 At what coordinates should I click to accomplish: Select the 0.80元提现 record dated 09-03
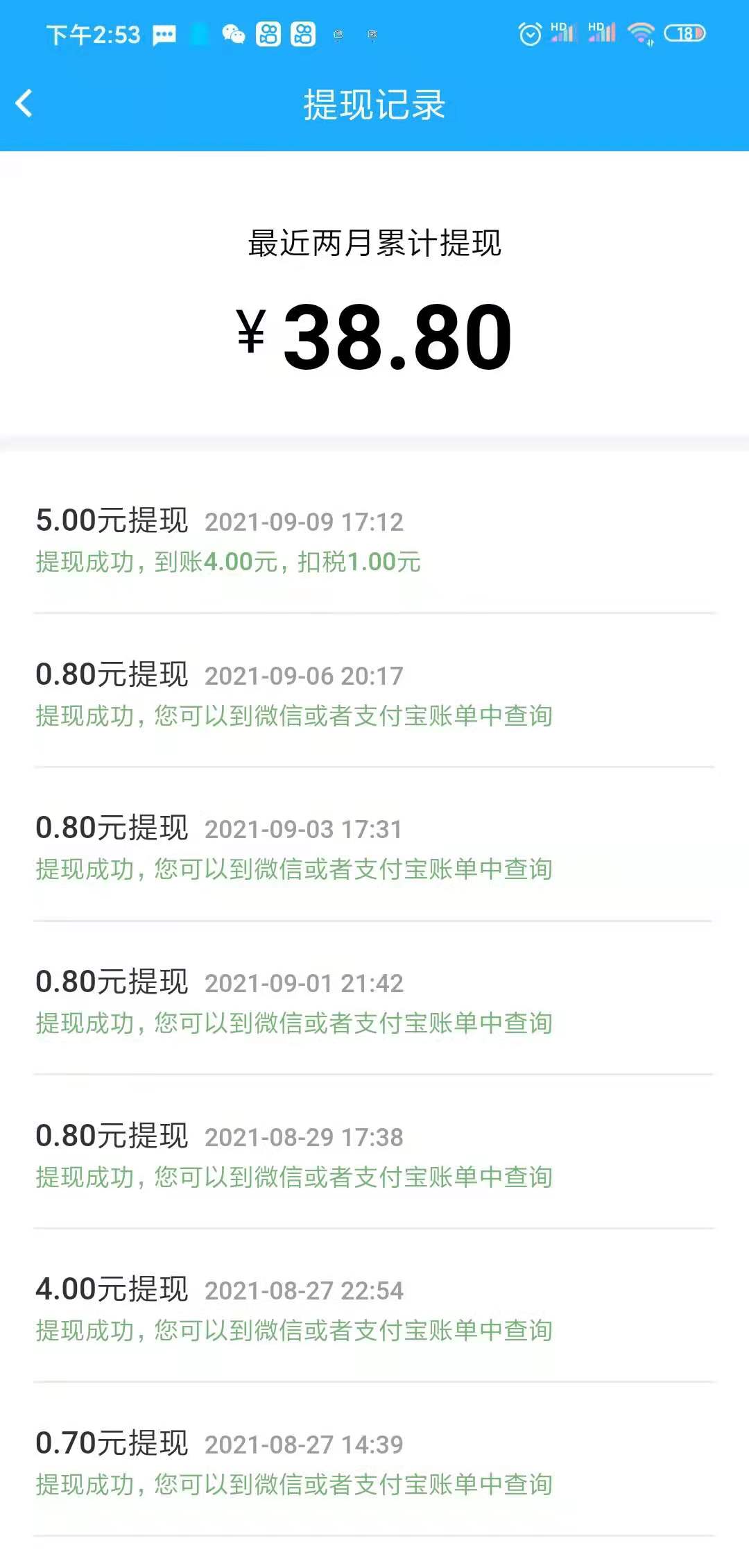374,848
